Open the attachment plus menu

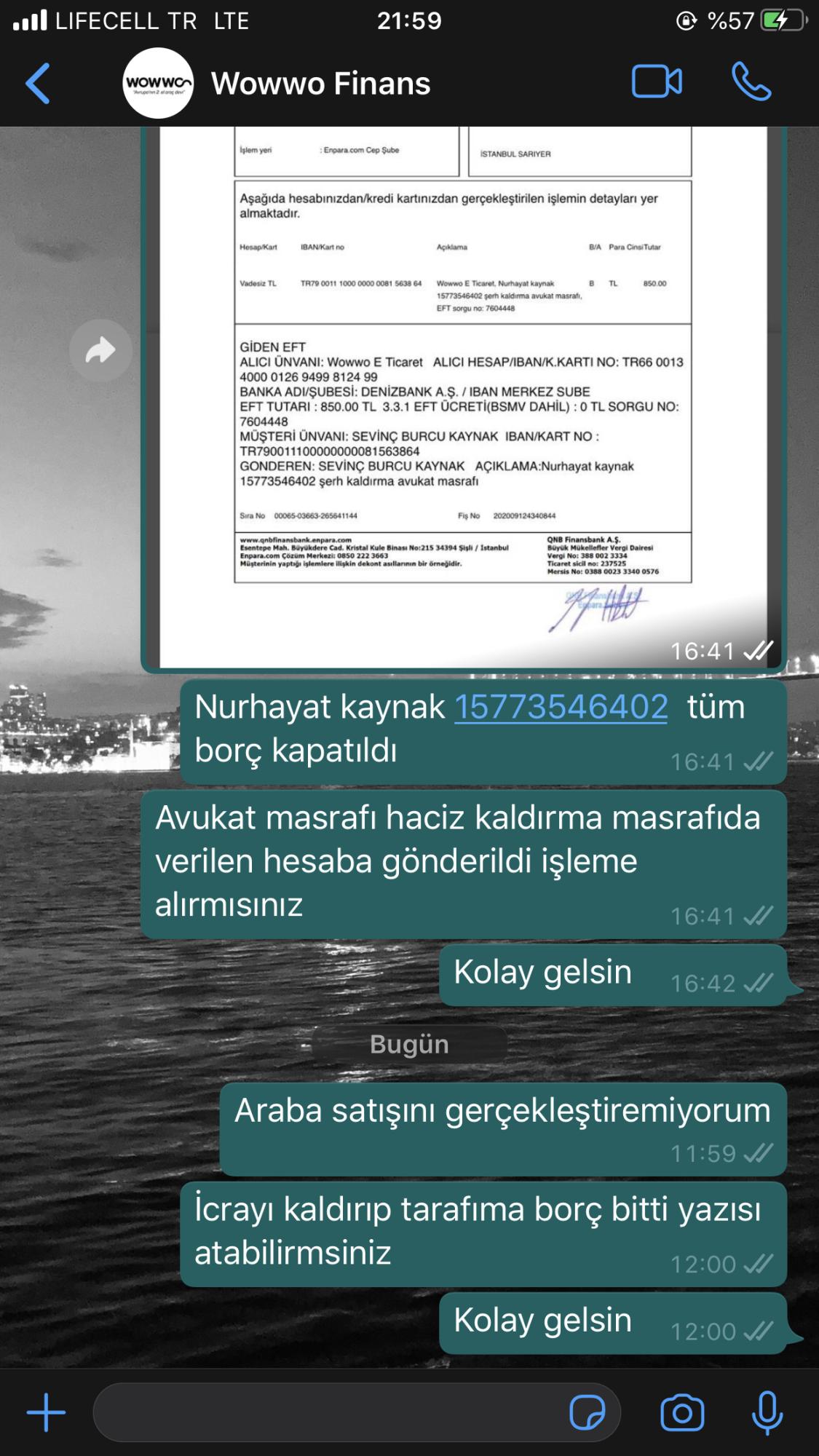point(46,1413)
